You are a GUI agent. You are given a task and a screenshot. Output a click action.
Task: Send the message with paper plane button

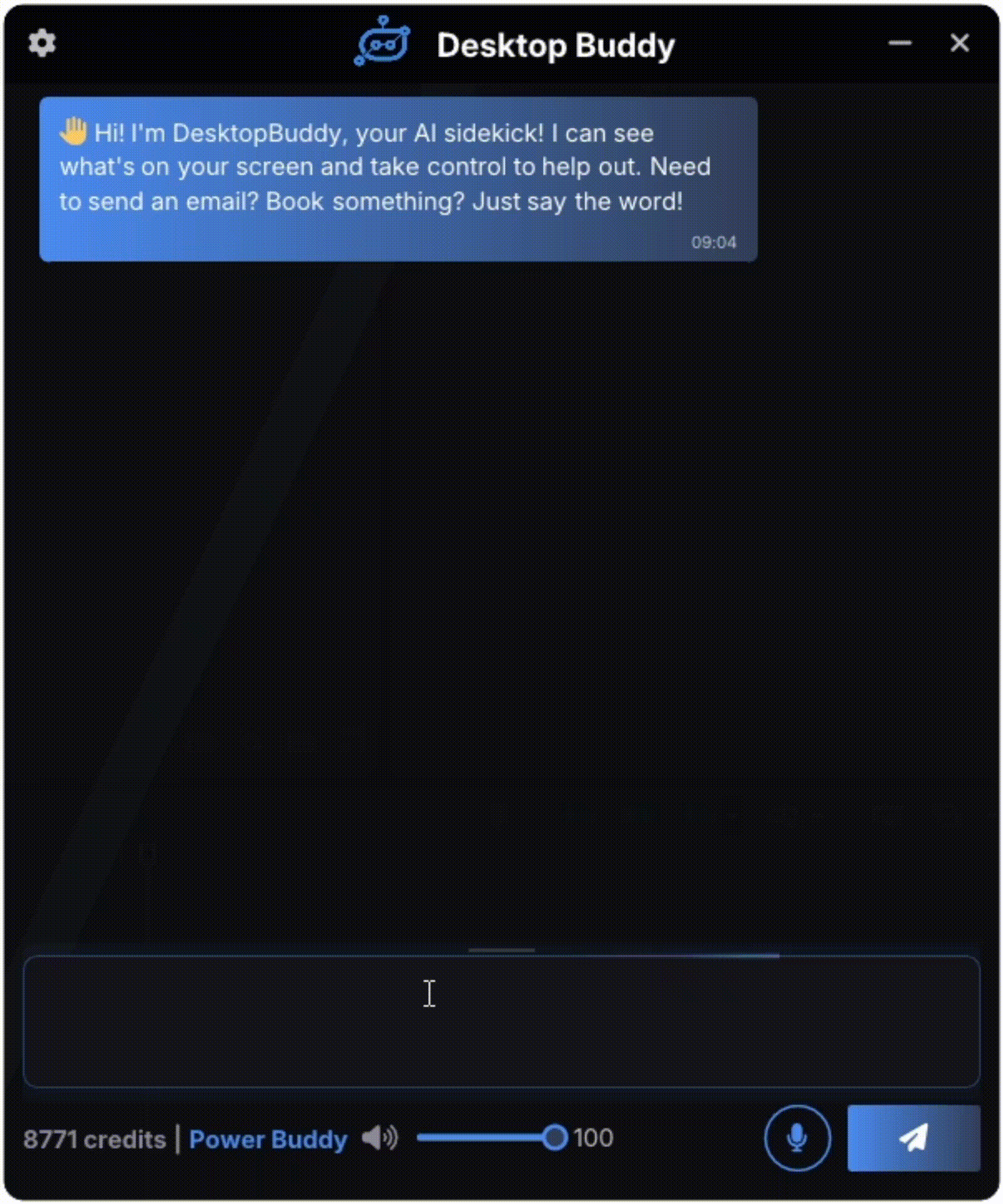pos(913,1138)
